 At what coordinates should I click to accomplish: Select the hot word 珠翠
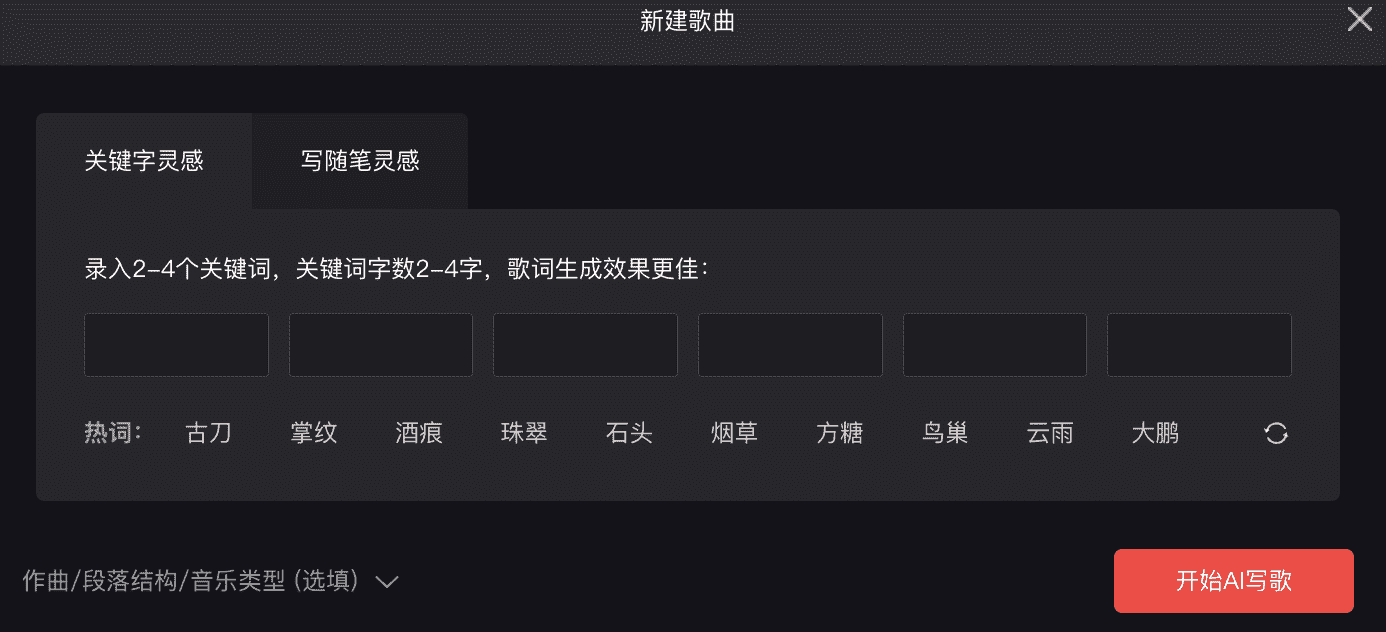pyautogui.click(x=524, y=433)
